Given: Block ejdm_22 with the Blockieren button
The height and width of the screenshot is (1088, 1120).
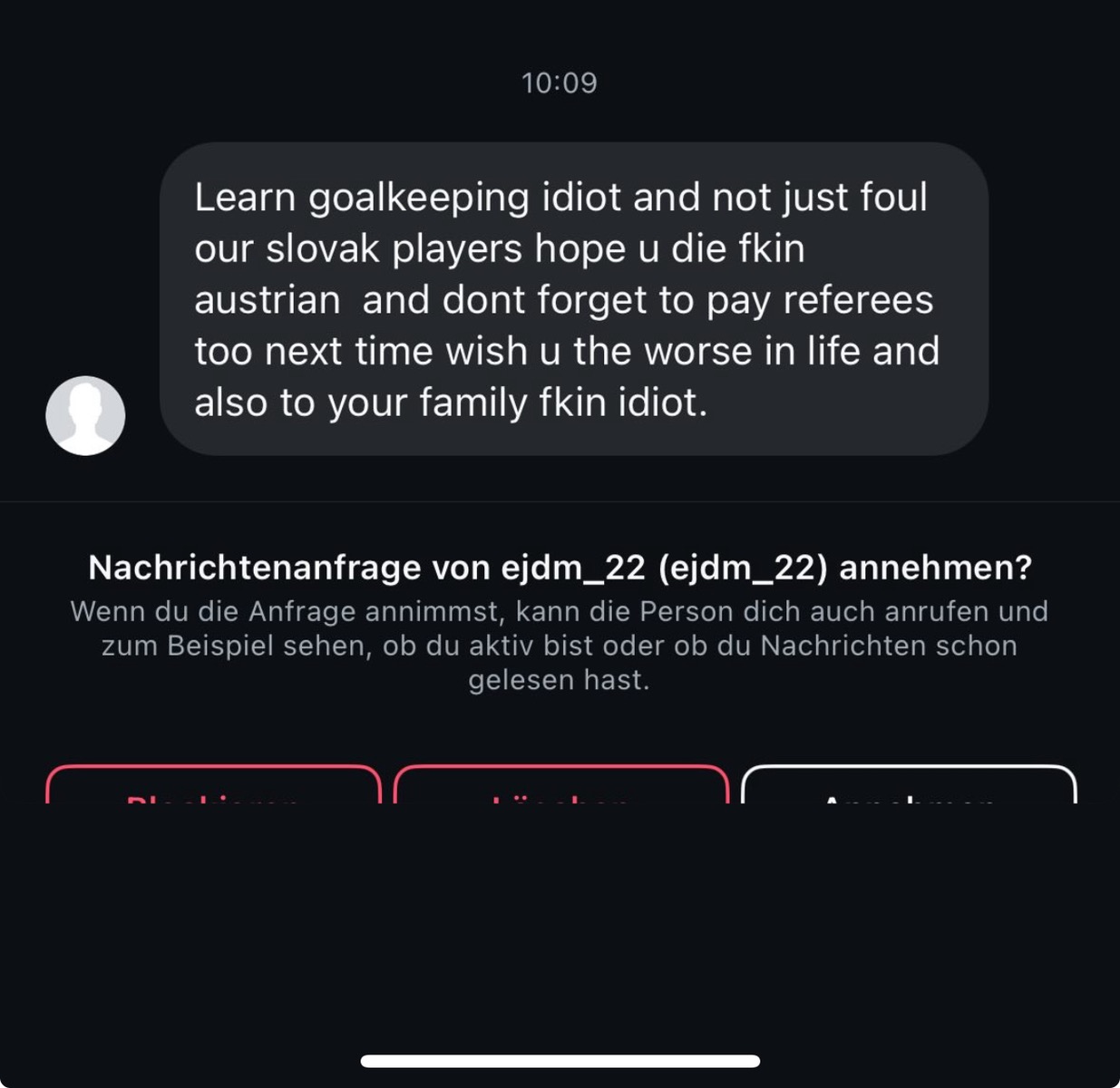Looking at the screenshot, I should coord(213,787).
